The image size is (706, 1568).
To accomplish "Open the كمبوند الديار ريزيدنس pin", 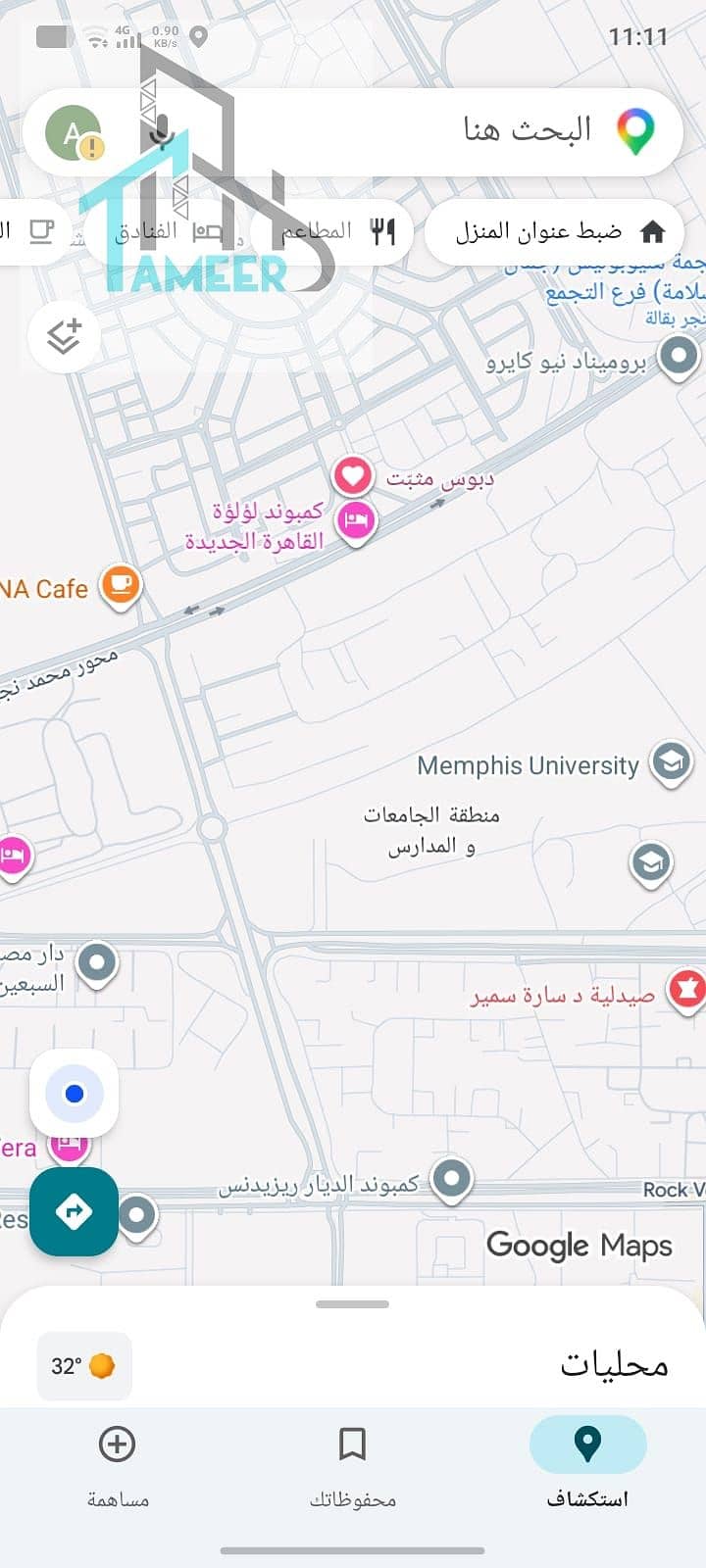I will tap(451, 1182).
